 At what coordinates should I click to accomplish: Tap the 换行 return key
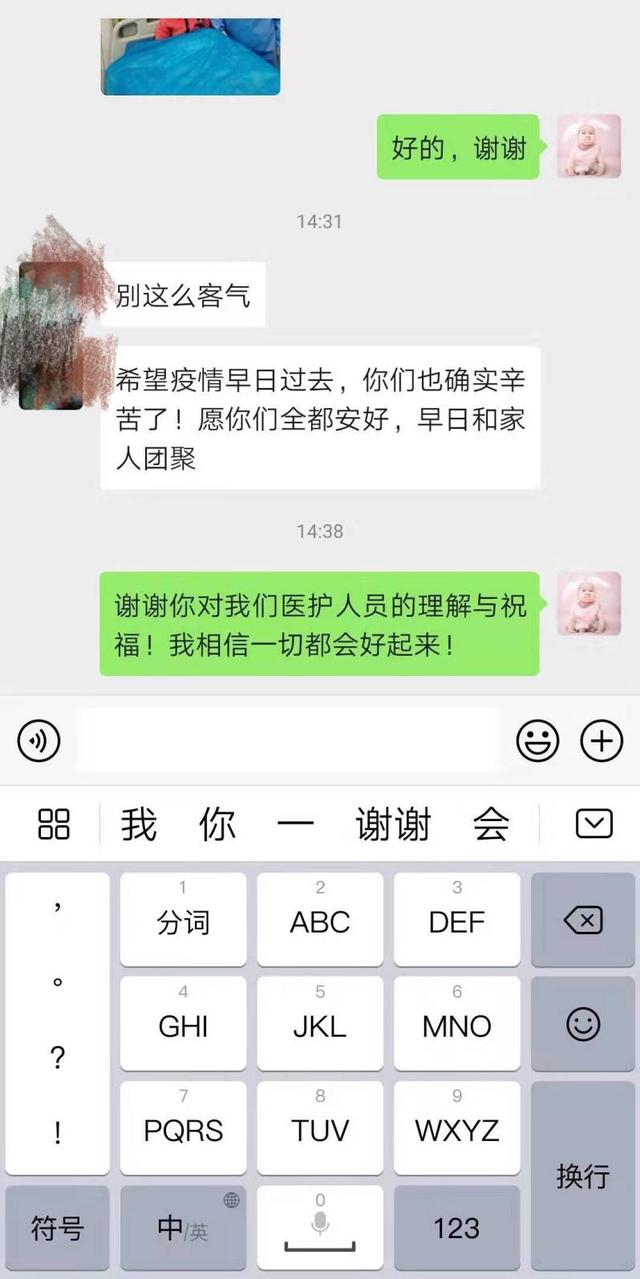[x=582, y=1176]
